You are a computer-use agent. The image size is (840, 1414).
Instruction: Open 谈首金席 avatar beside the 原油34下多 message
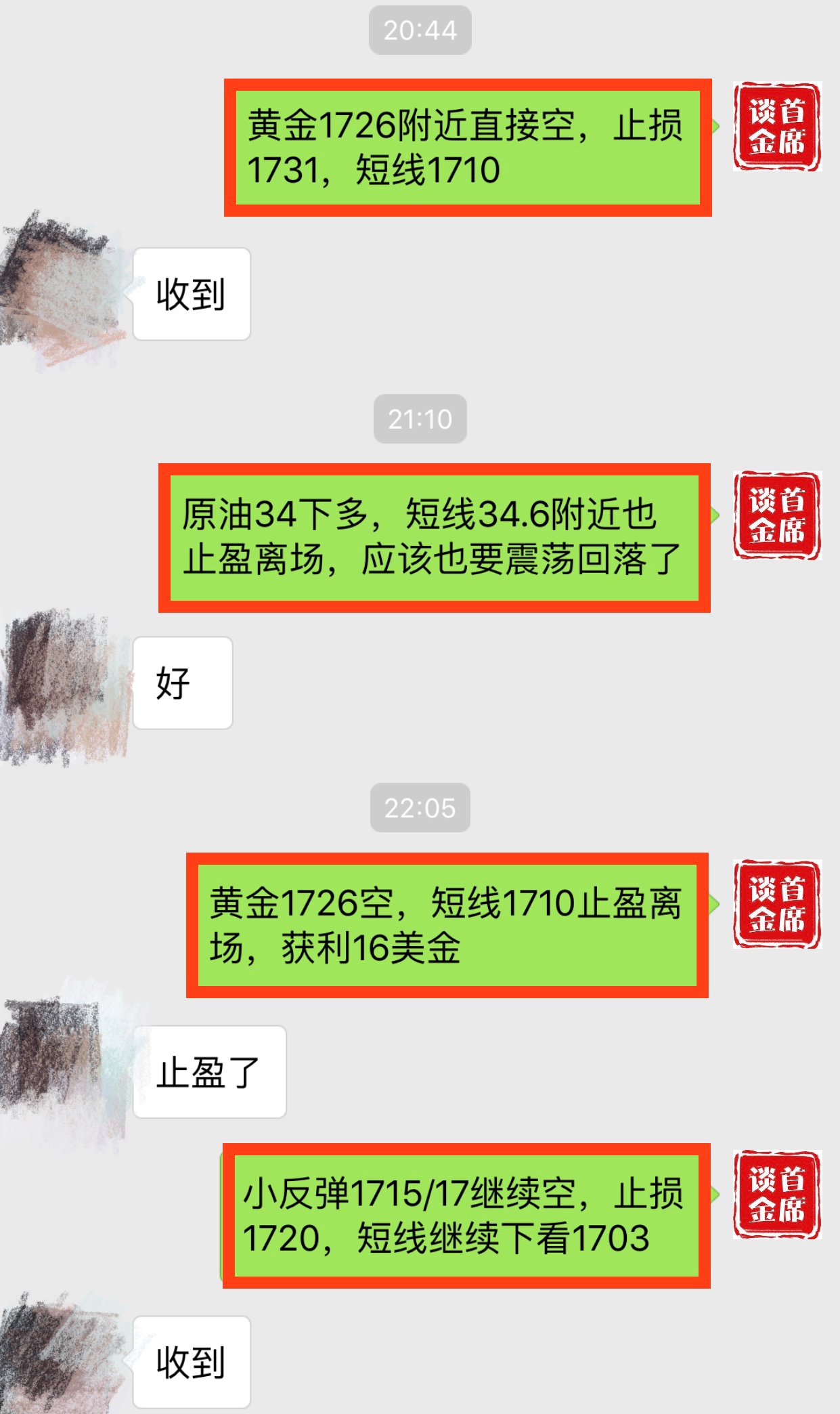click(x=776, y=515)
